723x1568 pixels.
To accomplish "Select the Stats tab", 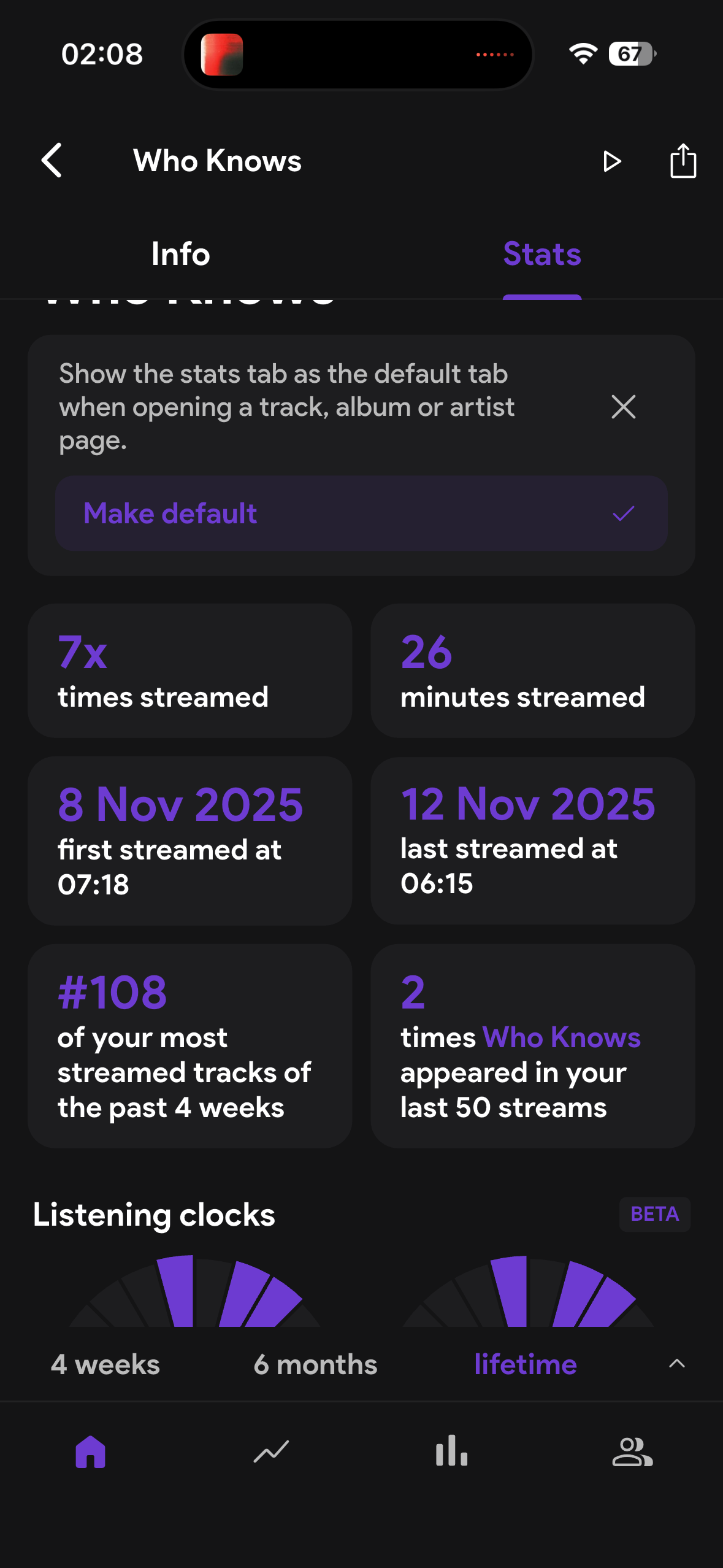I will click(x=542, y=254).
